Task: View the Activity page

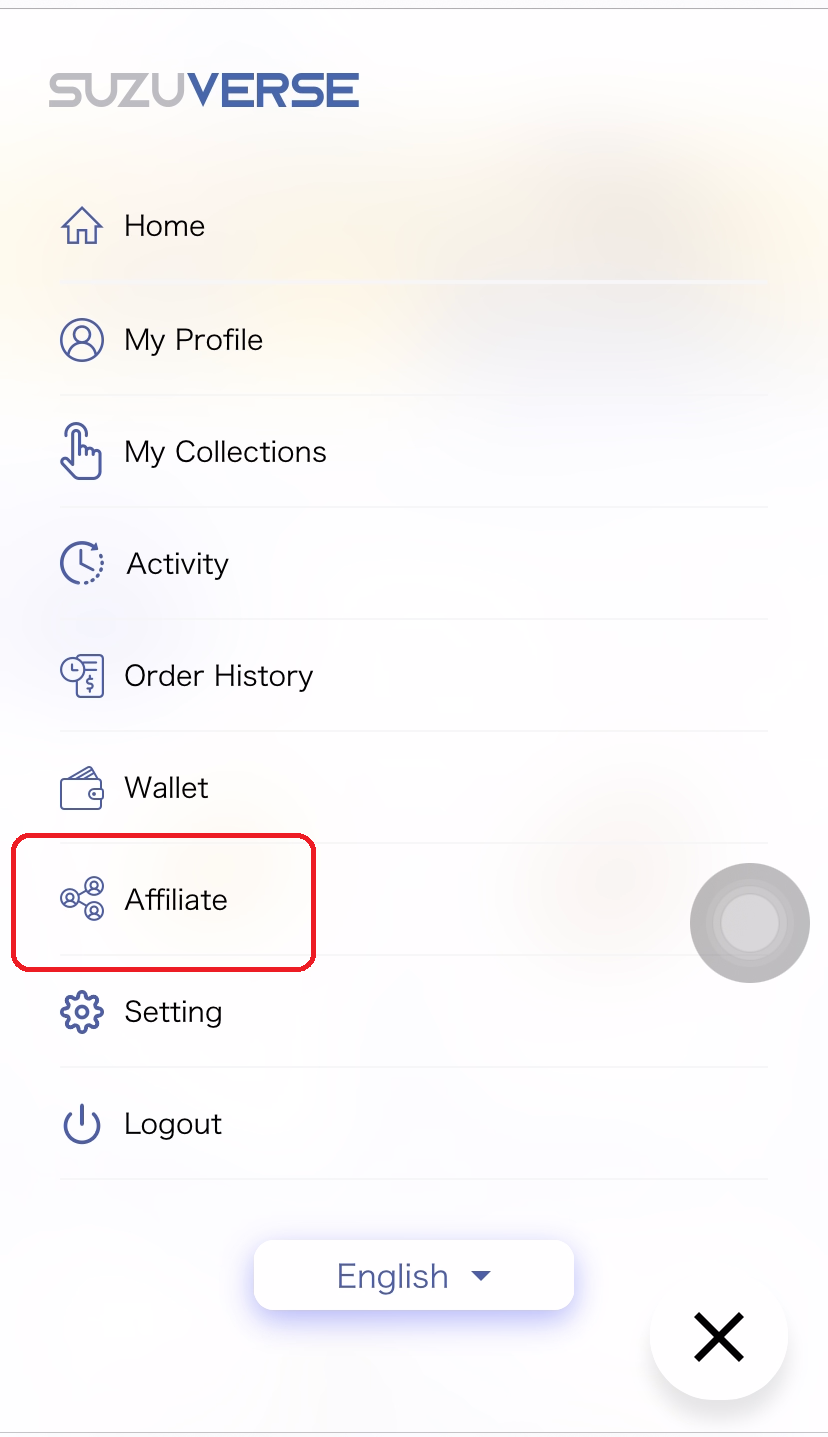Action: coord(177,564)
